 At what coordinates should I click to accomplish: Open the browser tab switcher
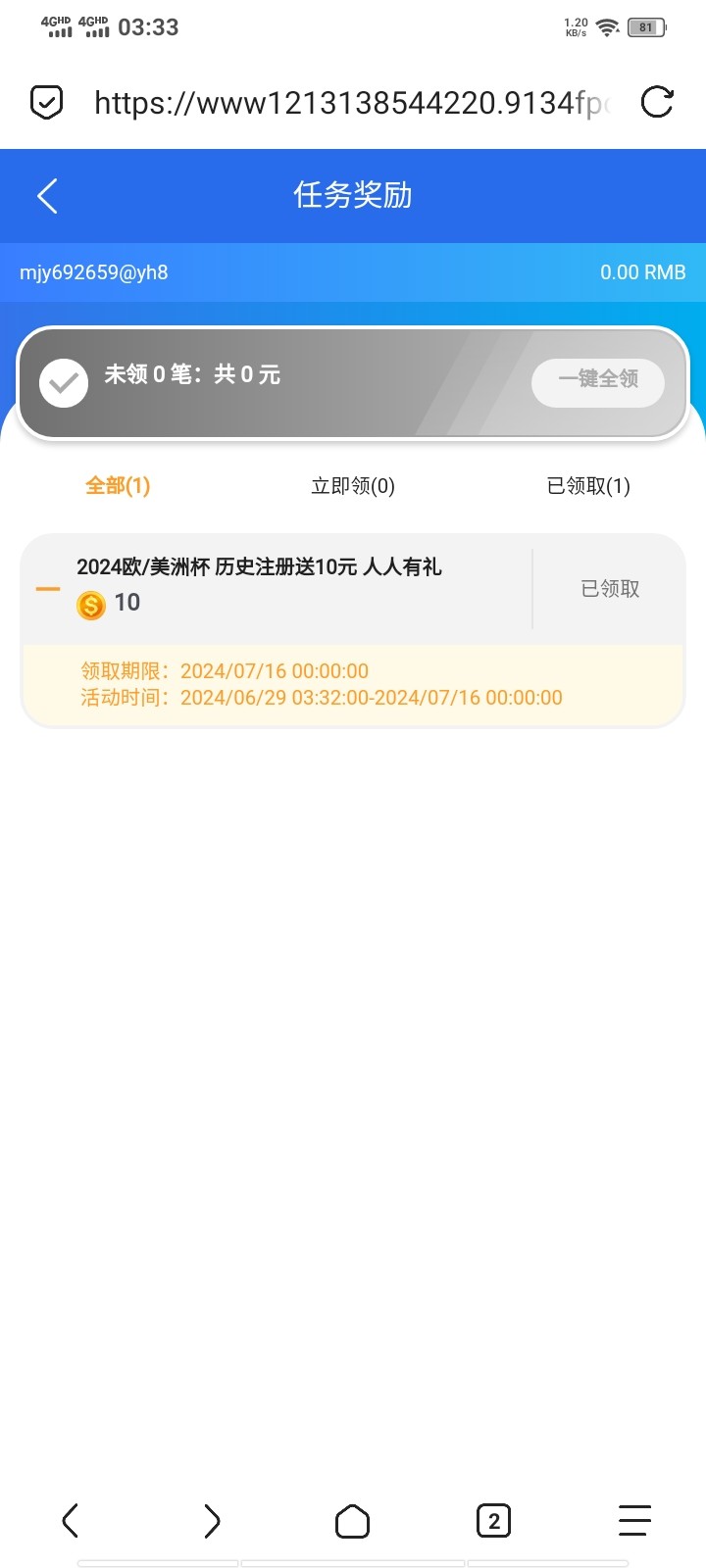click(x=493, y=1521)
